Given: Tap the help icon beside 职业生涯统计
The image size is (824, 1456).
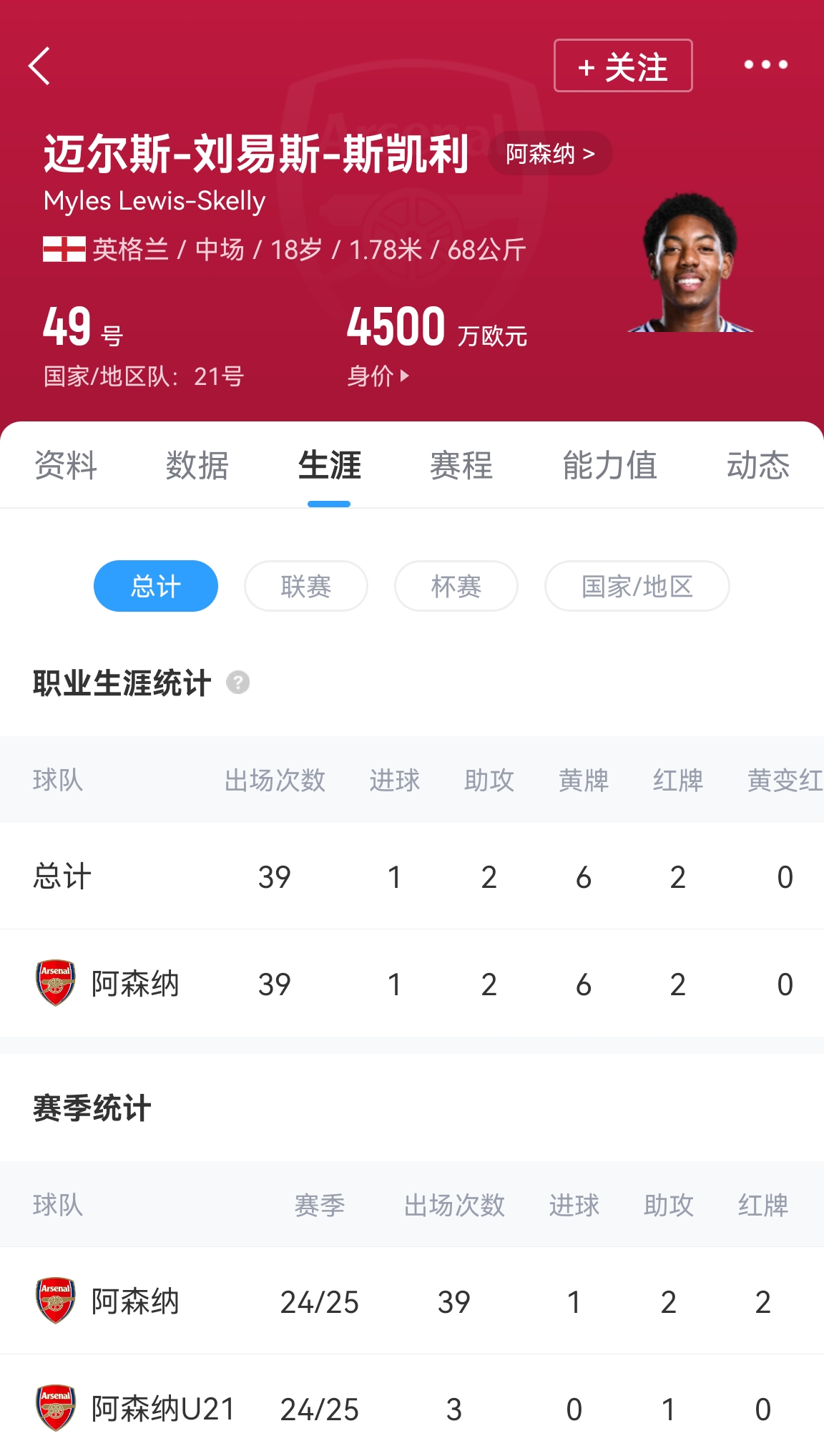Looking at the screenshot, I should [238, 683].
